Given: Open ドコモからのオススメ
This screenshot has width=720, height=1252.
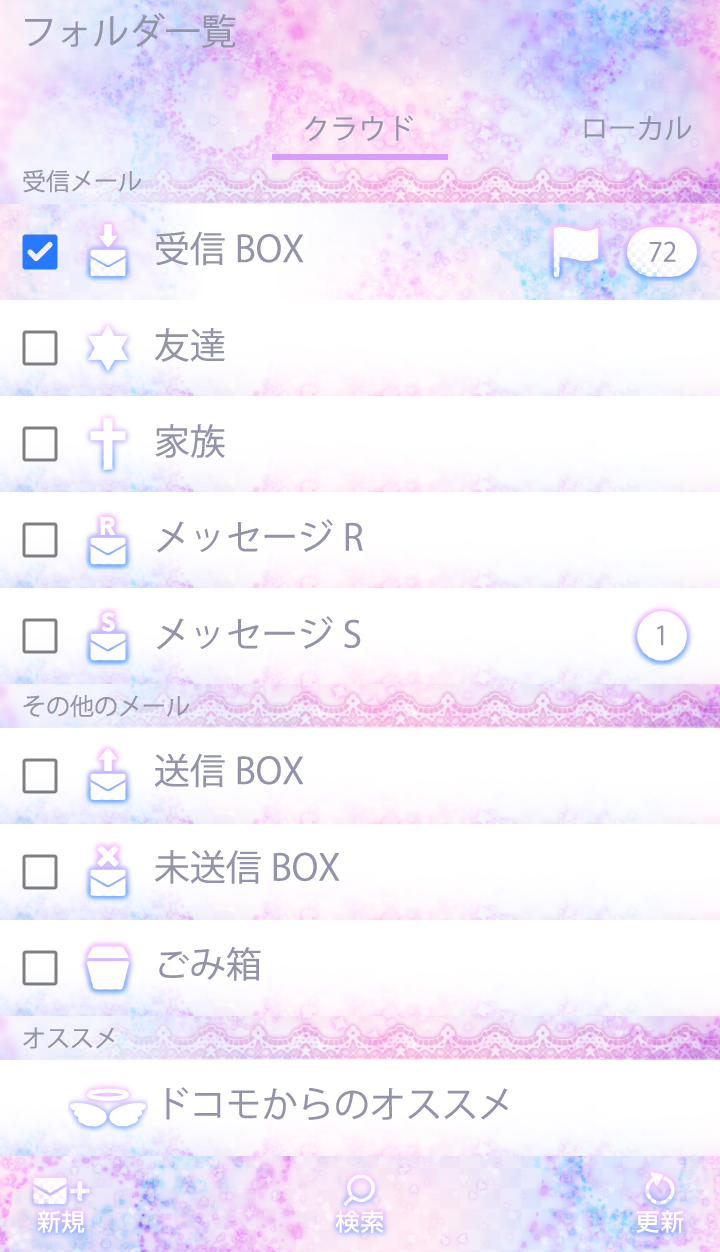Looking at the screenshot, I should click(333, 1104).
